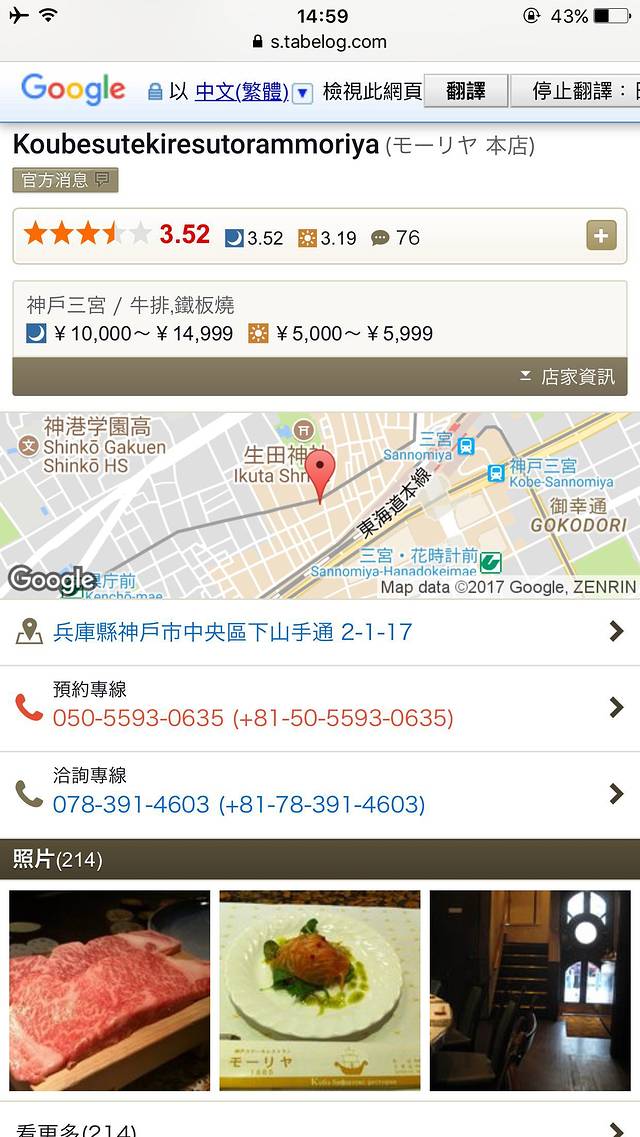Tap the s.tabelog.com address bar

320,42
